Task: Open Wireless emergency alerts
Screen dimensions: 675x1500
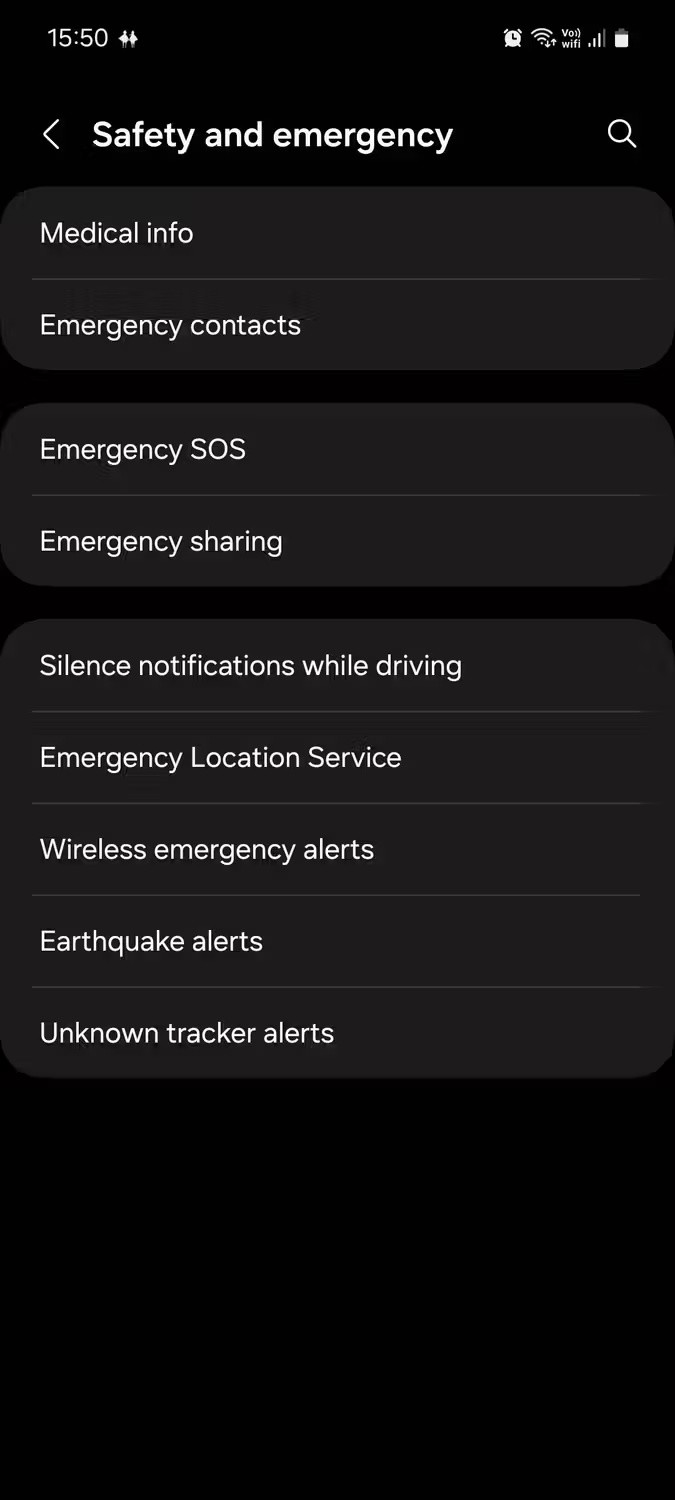Action: 336,849
